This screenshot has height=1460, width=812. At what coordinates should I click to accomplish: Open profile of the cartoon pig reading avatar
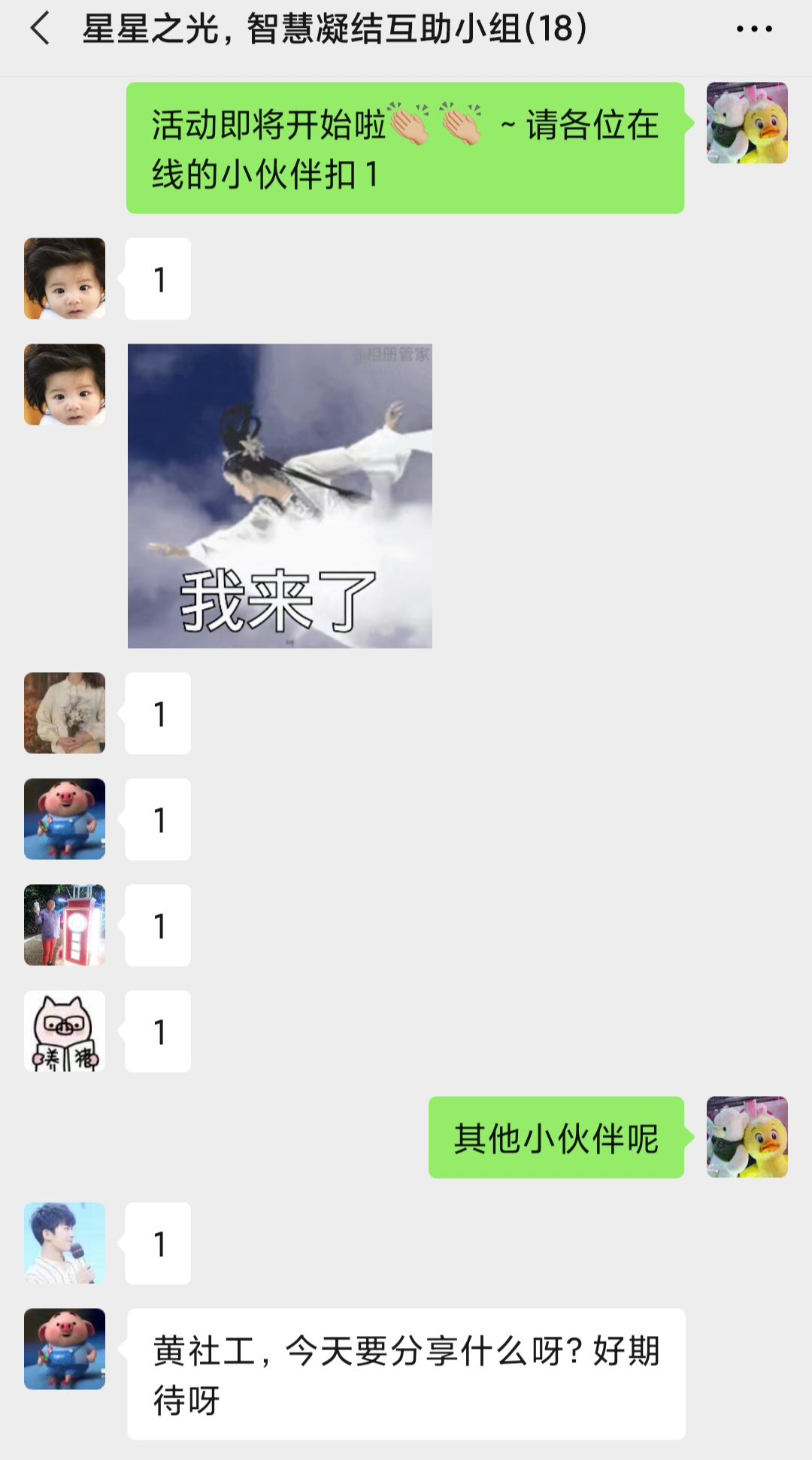click(65, 1031)
